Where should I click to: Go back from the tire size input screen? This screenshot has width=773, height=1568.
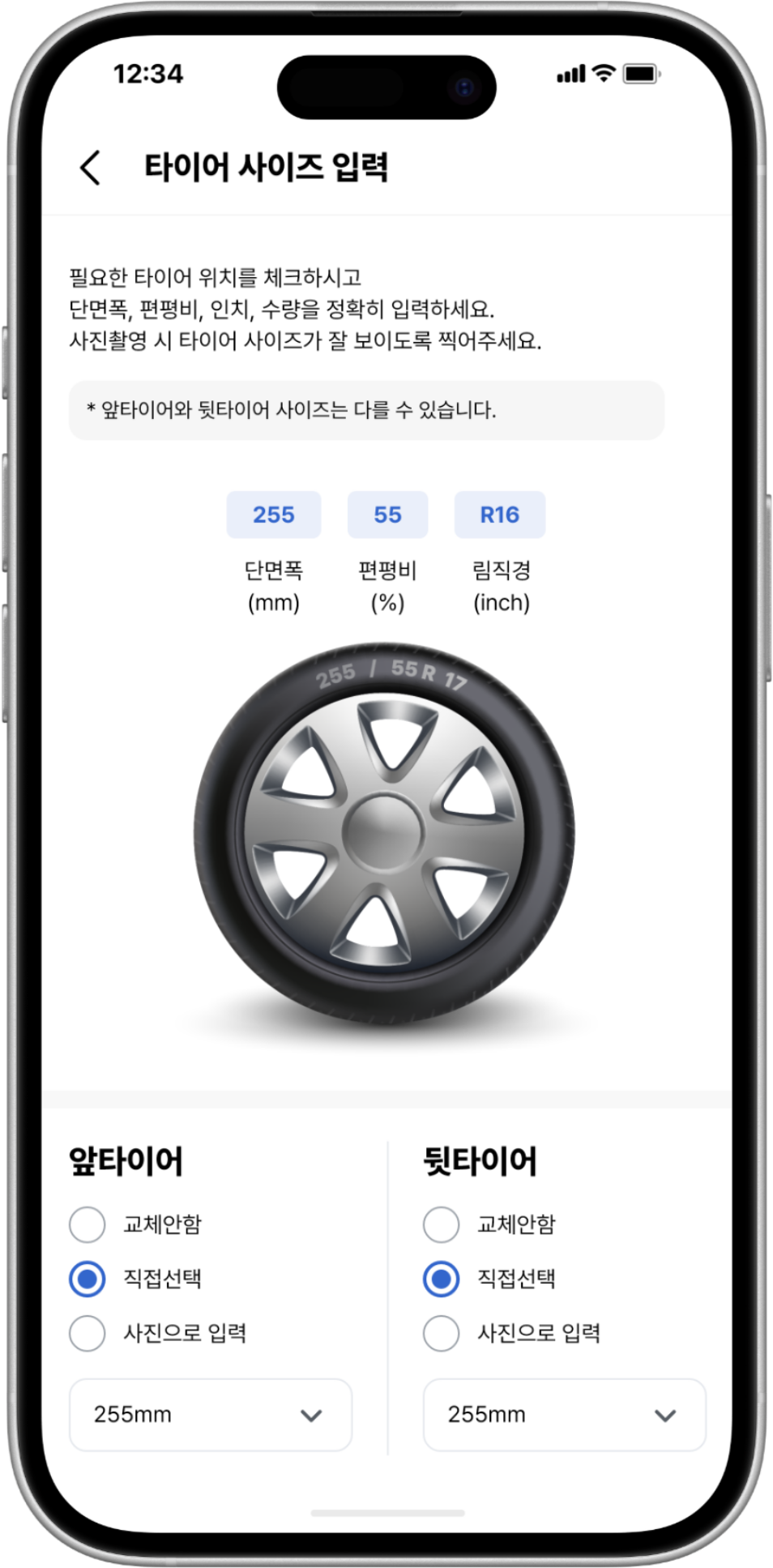click(x=90, y=168)
